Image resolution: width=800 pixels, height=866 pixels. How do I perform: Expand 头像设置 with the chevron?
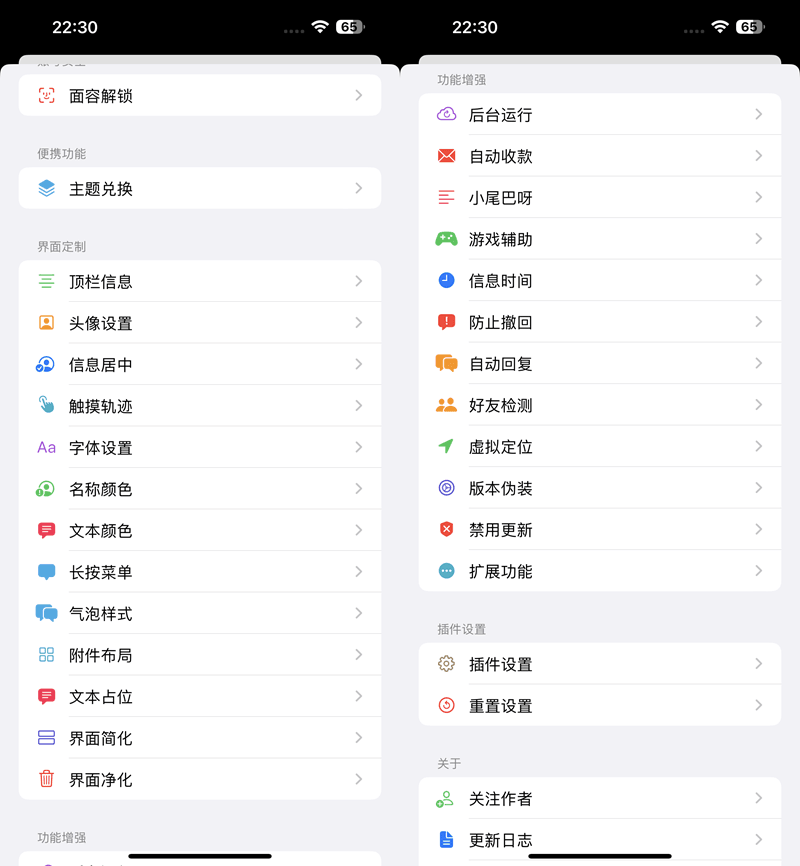(360, 323)
